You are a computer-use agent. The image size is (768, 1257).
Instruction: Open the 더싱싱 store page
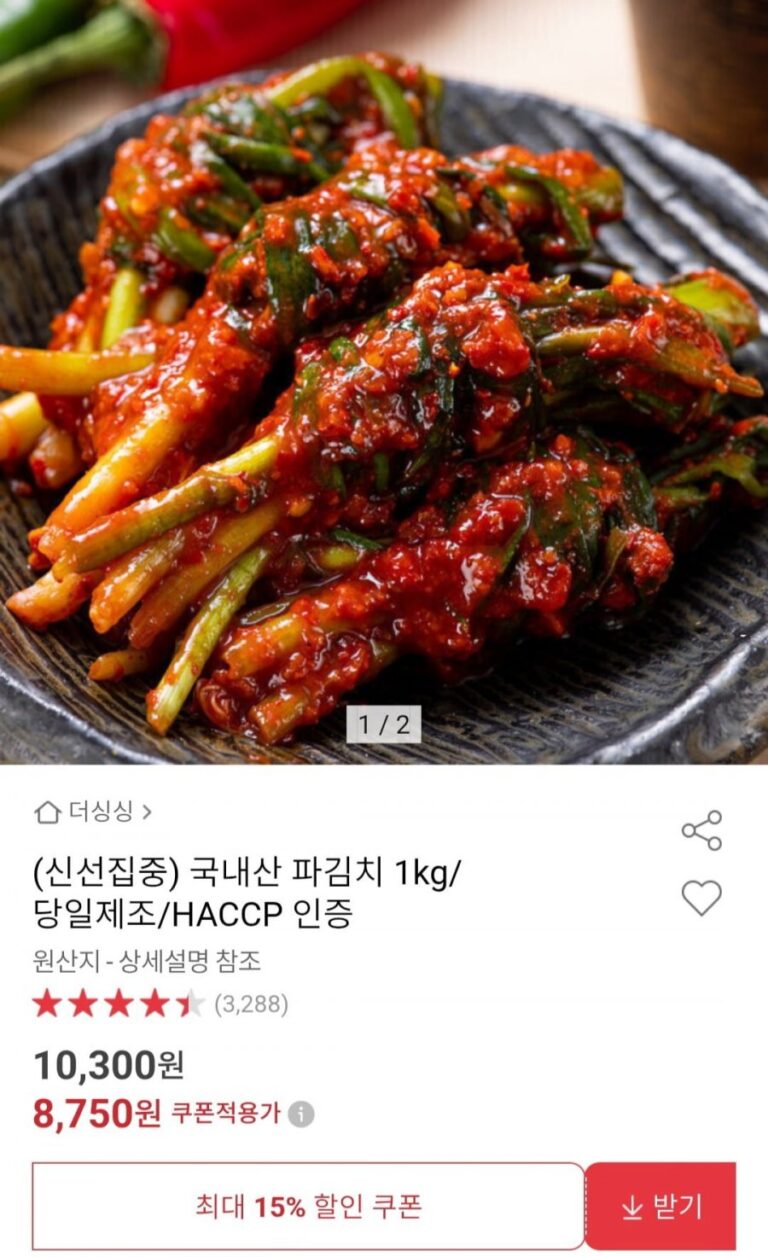coord(93,812)
